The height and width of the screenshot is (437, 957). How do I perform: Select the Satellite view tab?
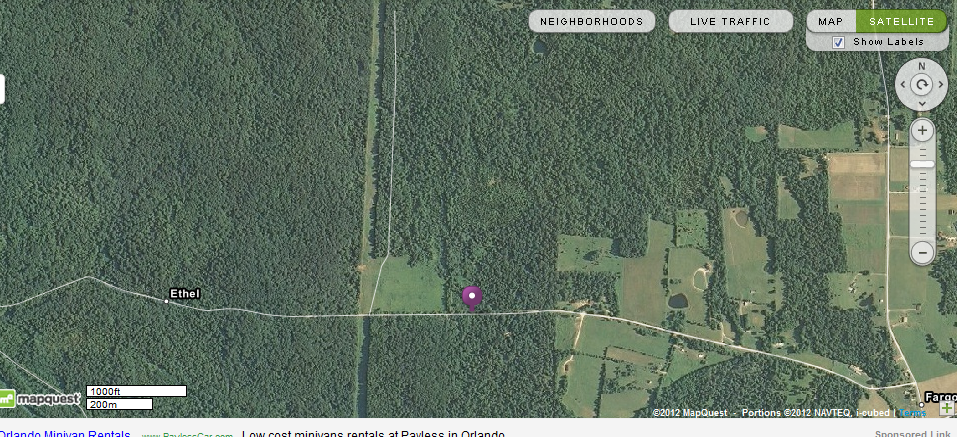[x=901, y=21]
